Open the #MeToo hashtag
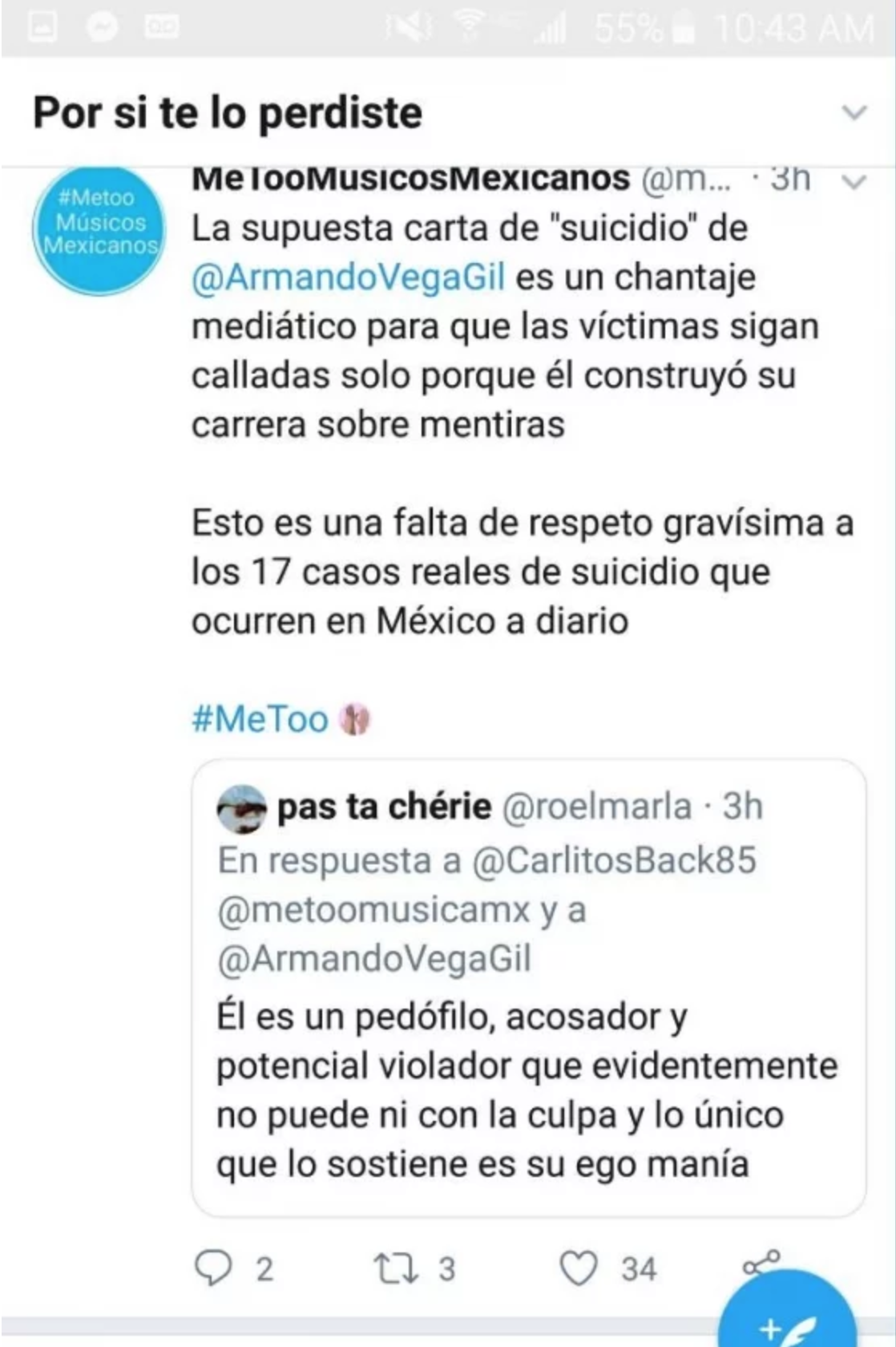 click(260, 719)
